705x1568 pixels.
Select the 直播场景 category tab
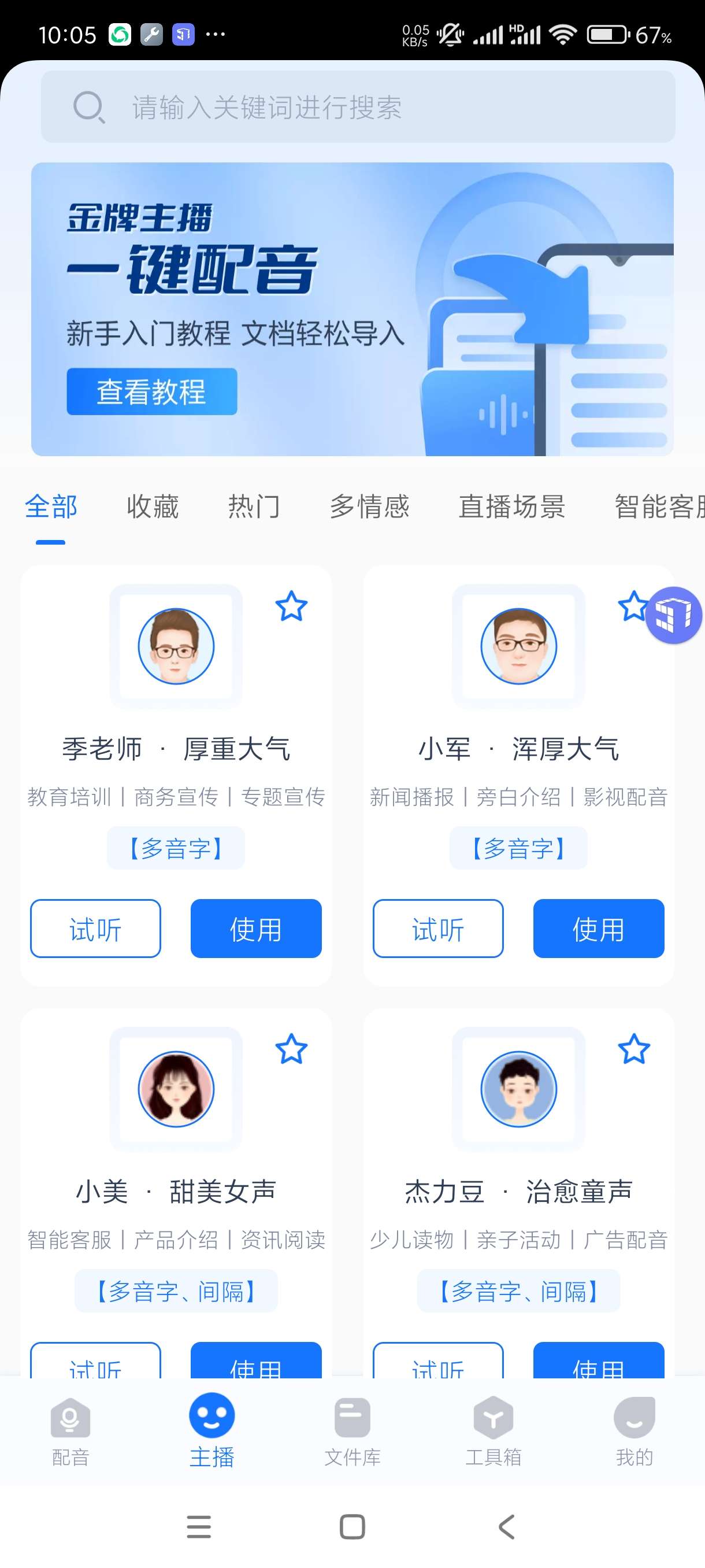511,506
